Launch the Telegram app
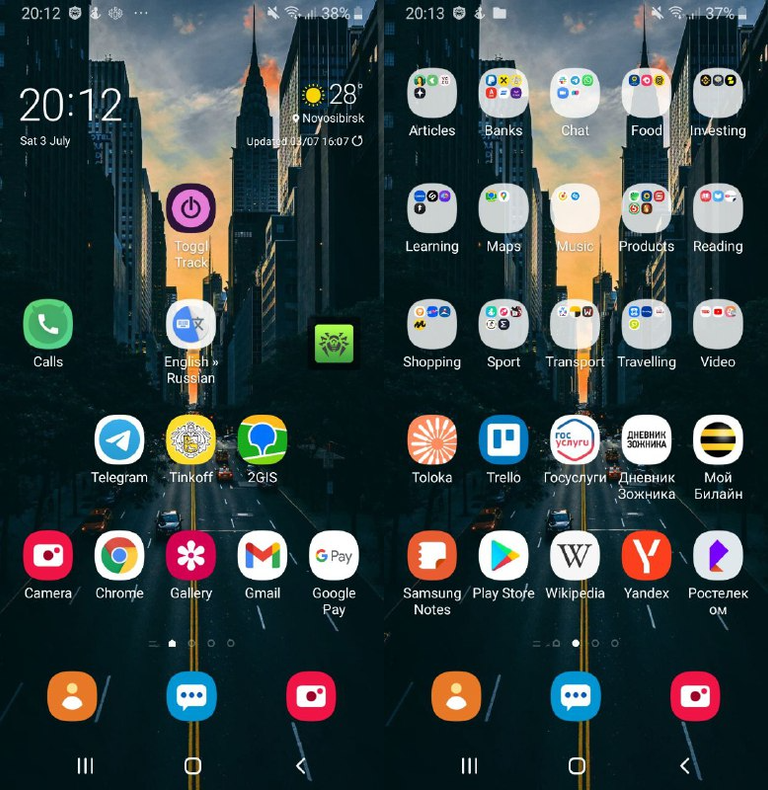 119,440
